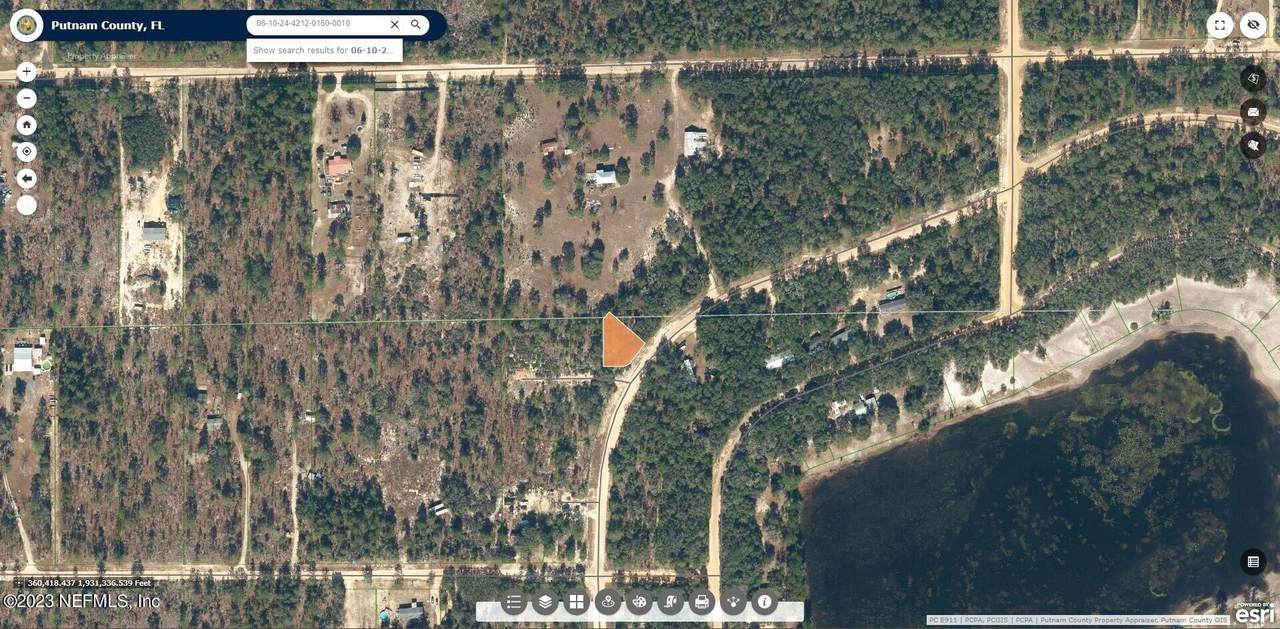Zoom in on the map
Viewport: 1280px width, 629px height.
click(27, 72)
